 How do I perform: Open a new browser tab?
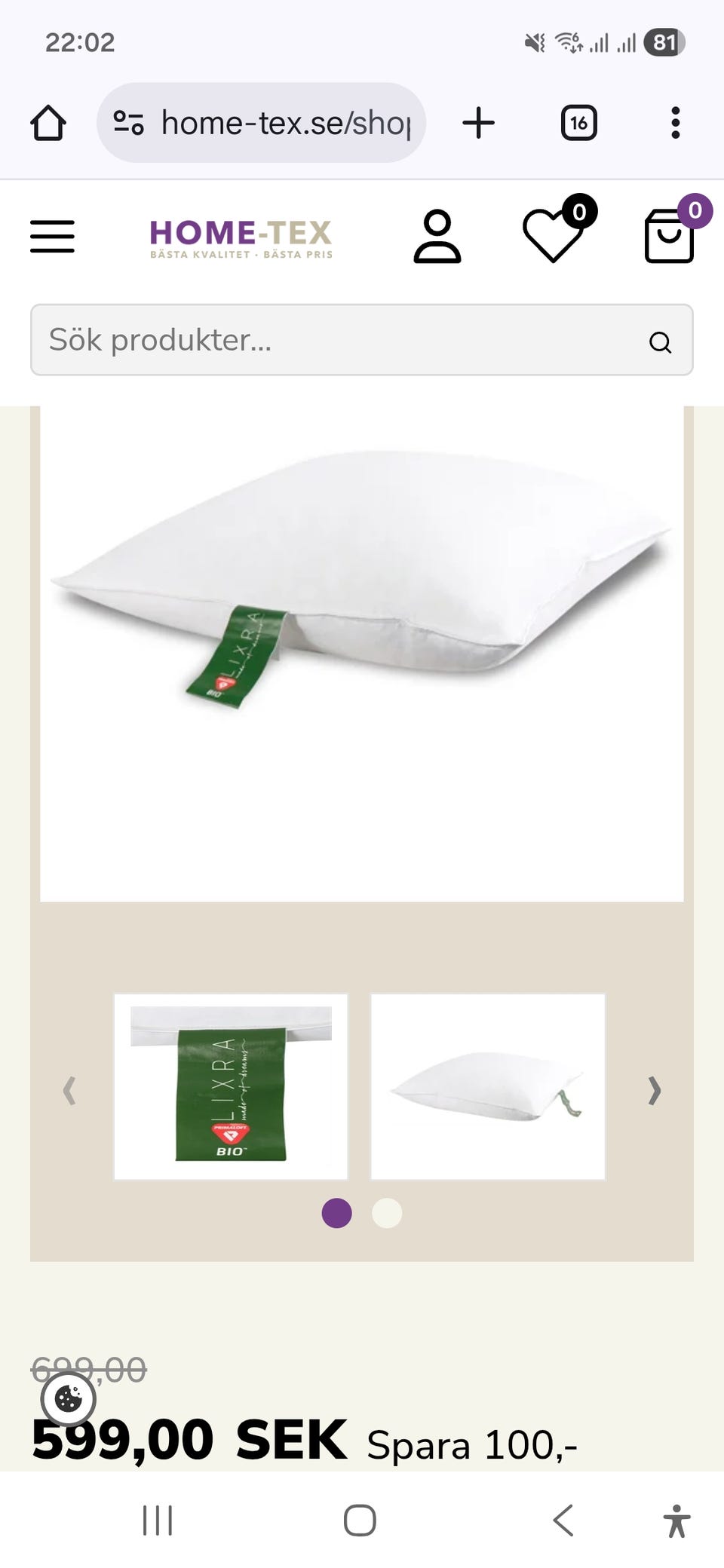point(478,123)
